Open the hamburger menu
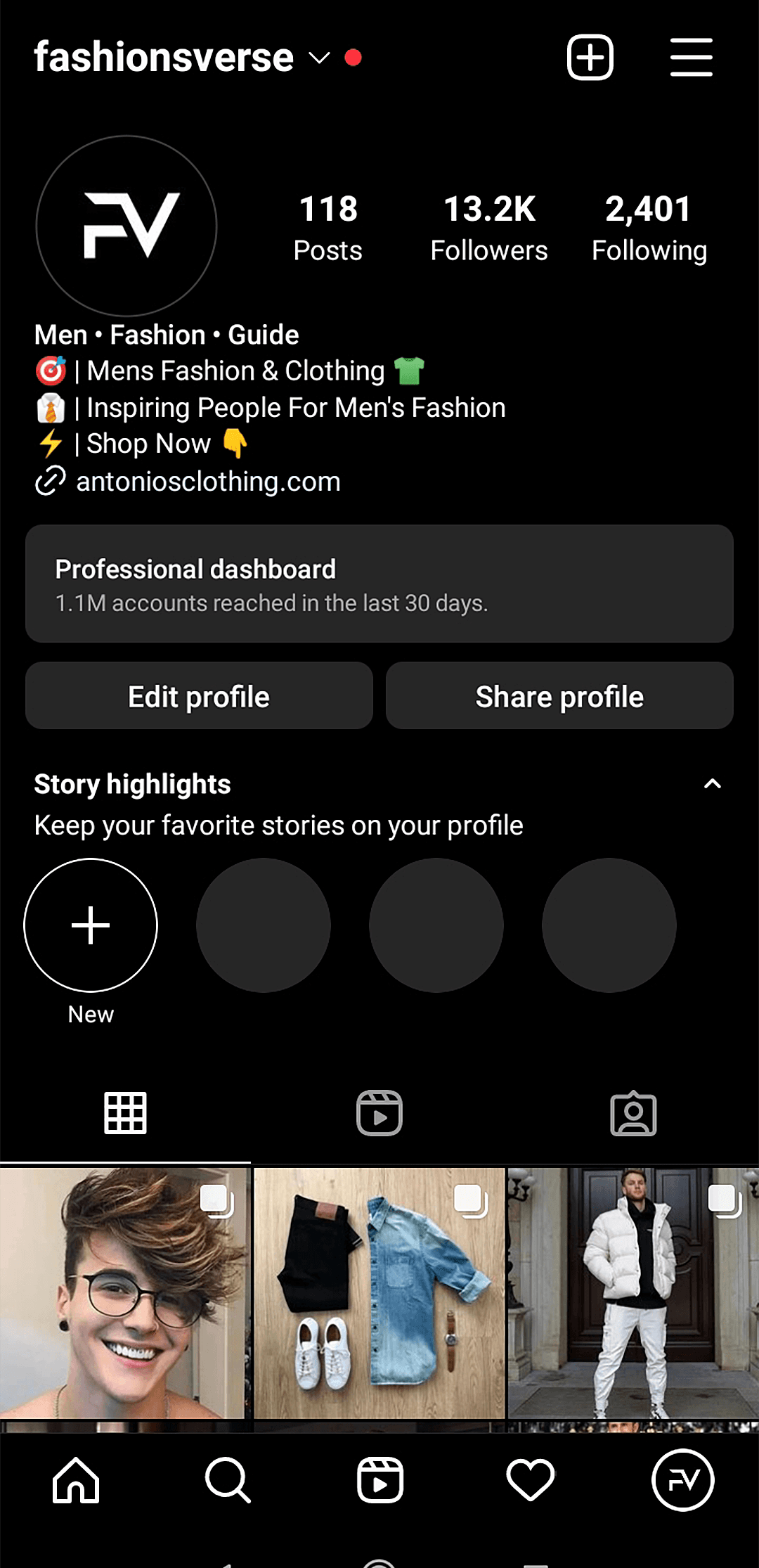This screenshot has width=759, height=1568. pyautogui.click(x=691, y=57)
